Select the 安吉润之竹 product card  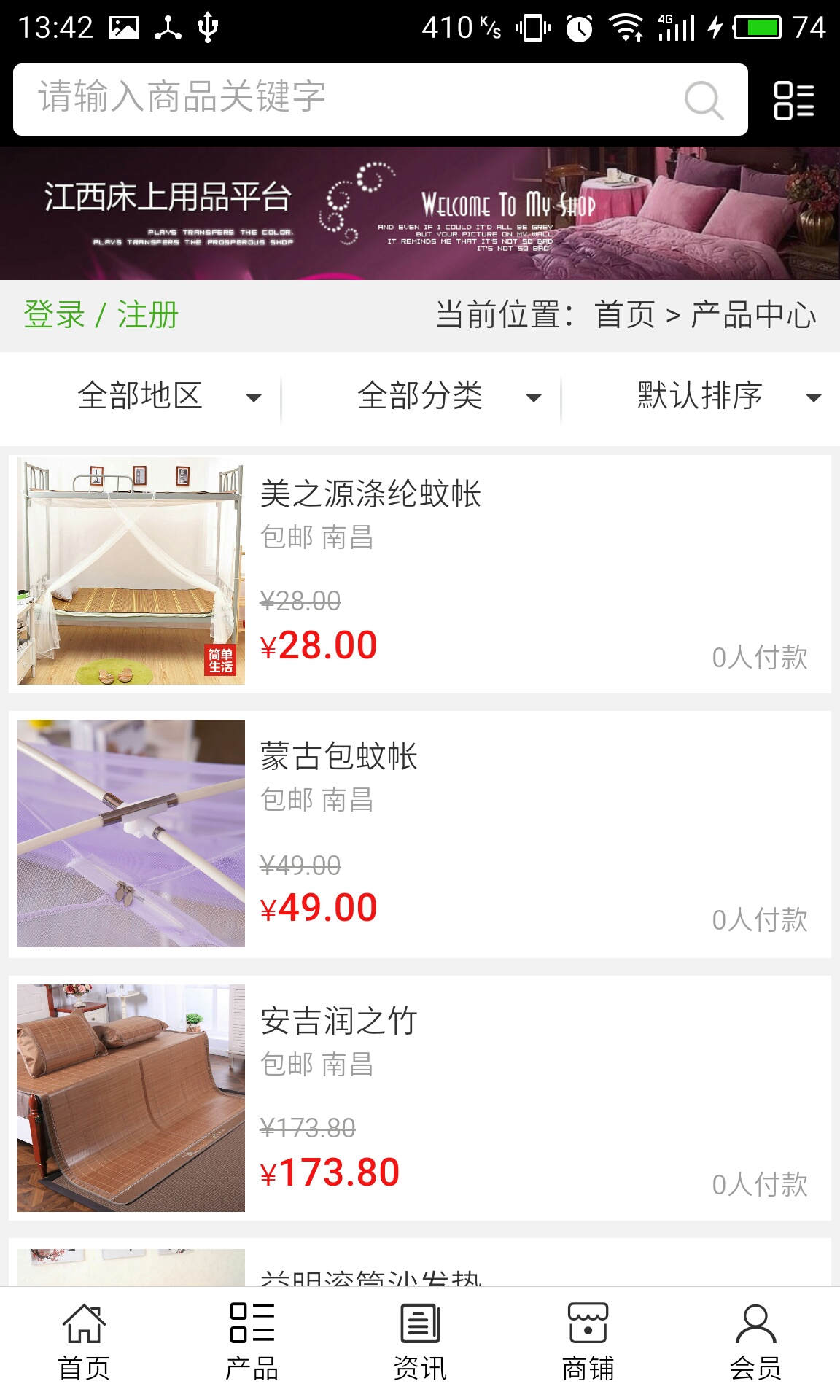click(420, 1098)
